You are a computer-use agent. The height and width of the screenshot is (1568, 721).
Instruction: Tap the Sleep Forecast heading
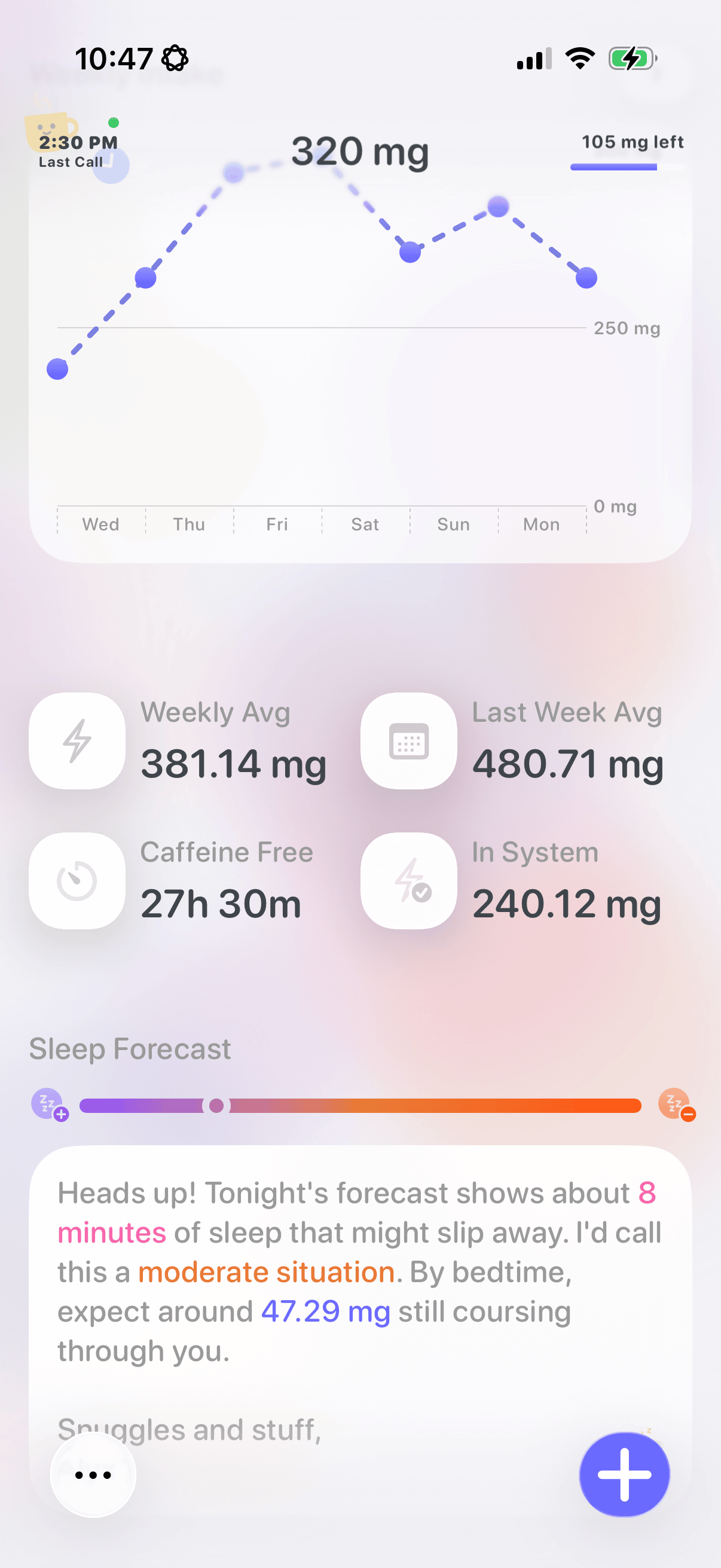pos(130,1048)
